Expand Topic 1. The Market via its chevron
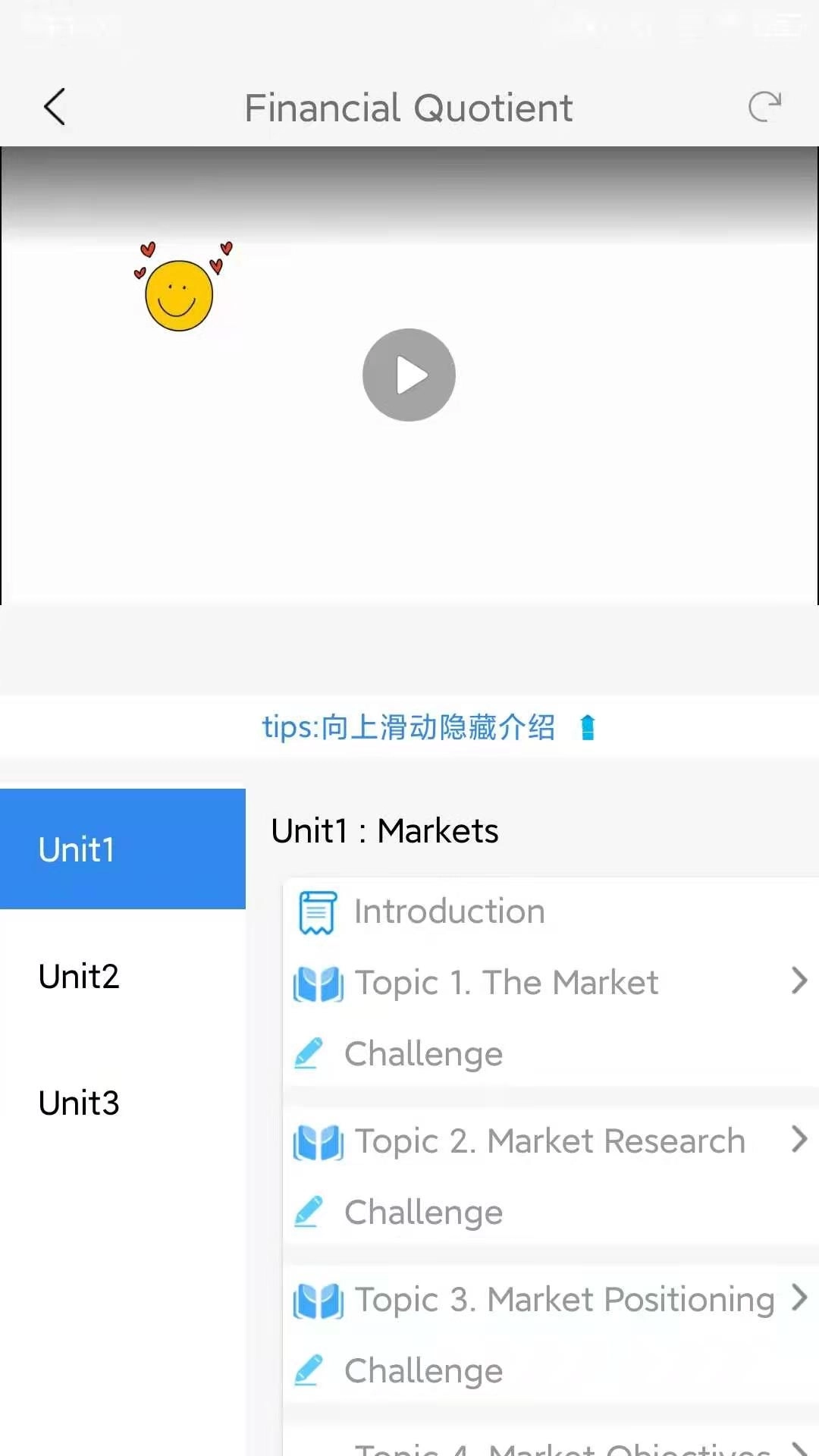Image resolution: width=819 pixels, height=1456 pixels. (799, 981)
